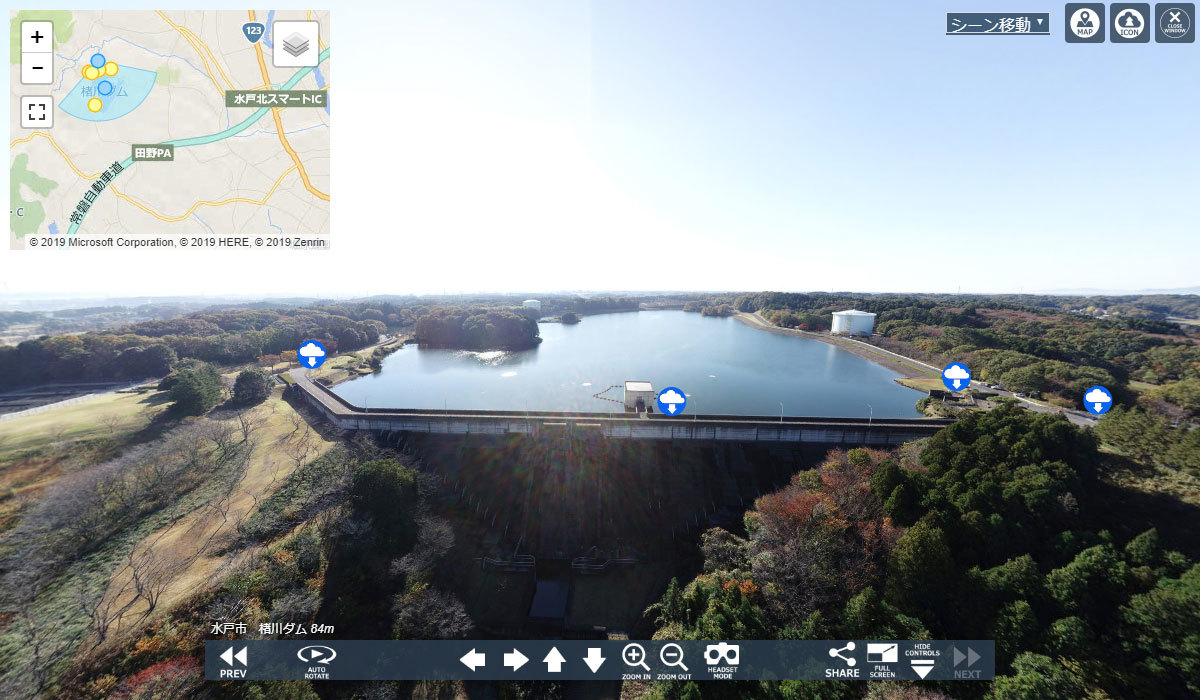1200x700 pixels.
Task: Hide the control bar
Action: (922, 661)
